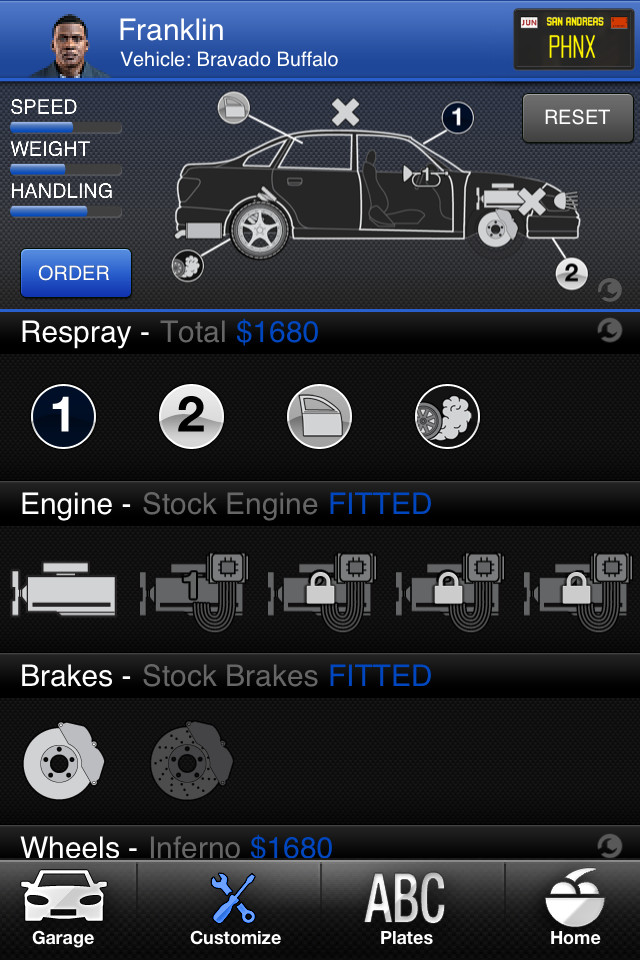Image resolution: width=640 pixels, height=960 pixels.
Task: Select the level 1 engine upgrade
Action: click(x=193, y=589)
